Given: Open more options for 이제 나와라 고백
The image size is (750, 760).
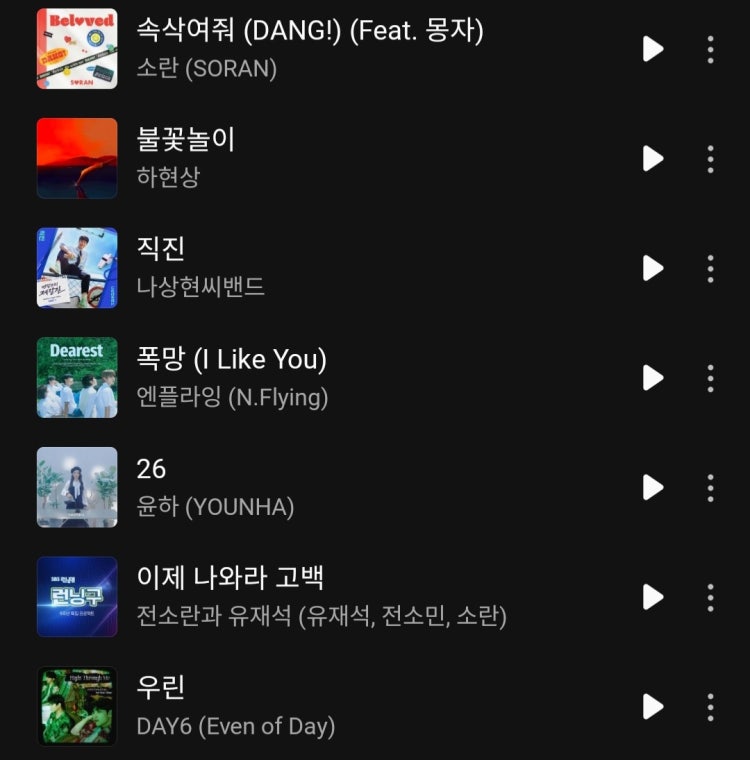Looking at the screenshot, I should point(710,597).
